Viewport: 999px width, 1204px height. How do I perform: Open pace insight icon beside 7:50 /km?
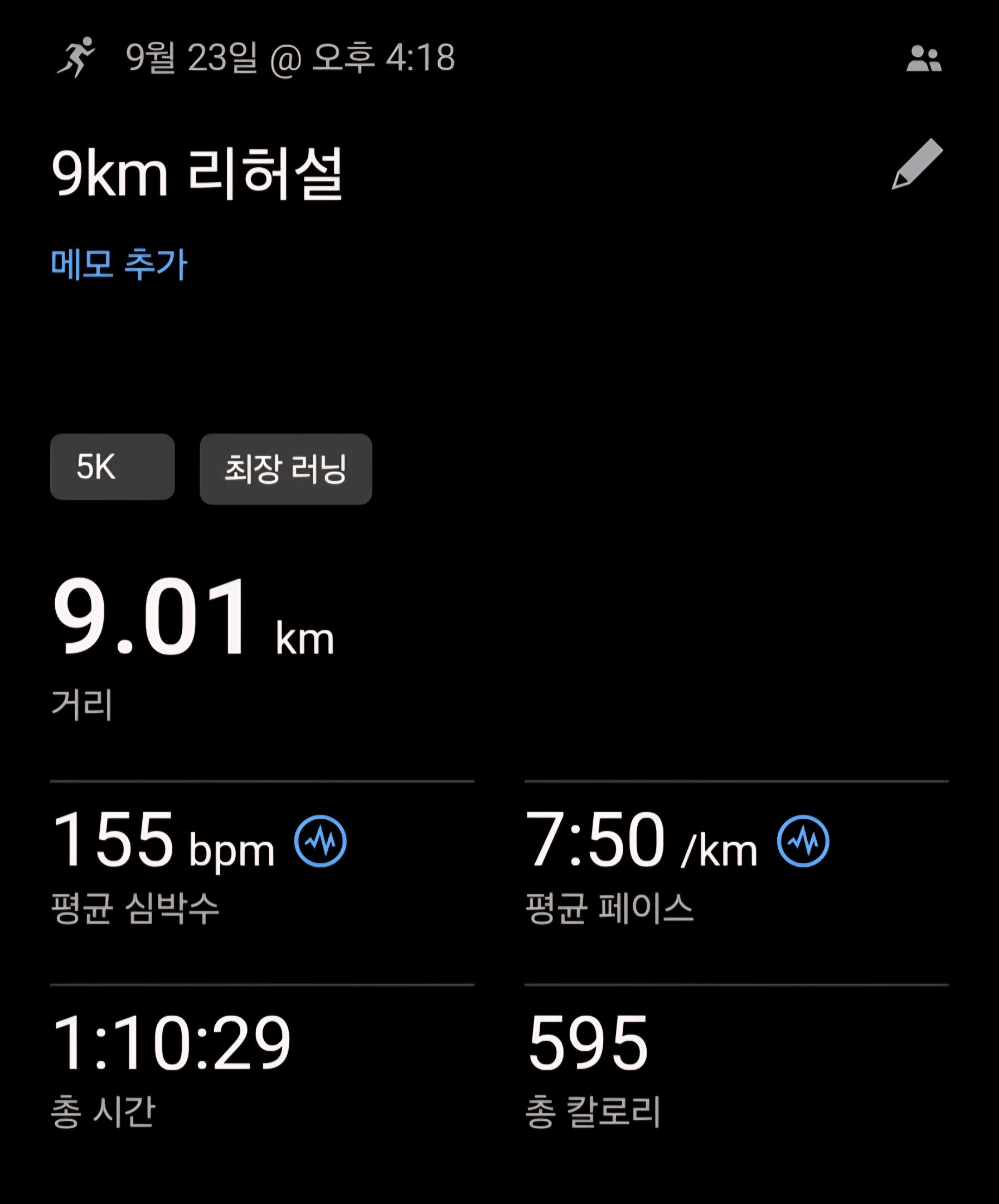802,841
